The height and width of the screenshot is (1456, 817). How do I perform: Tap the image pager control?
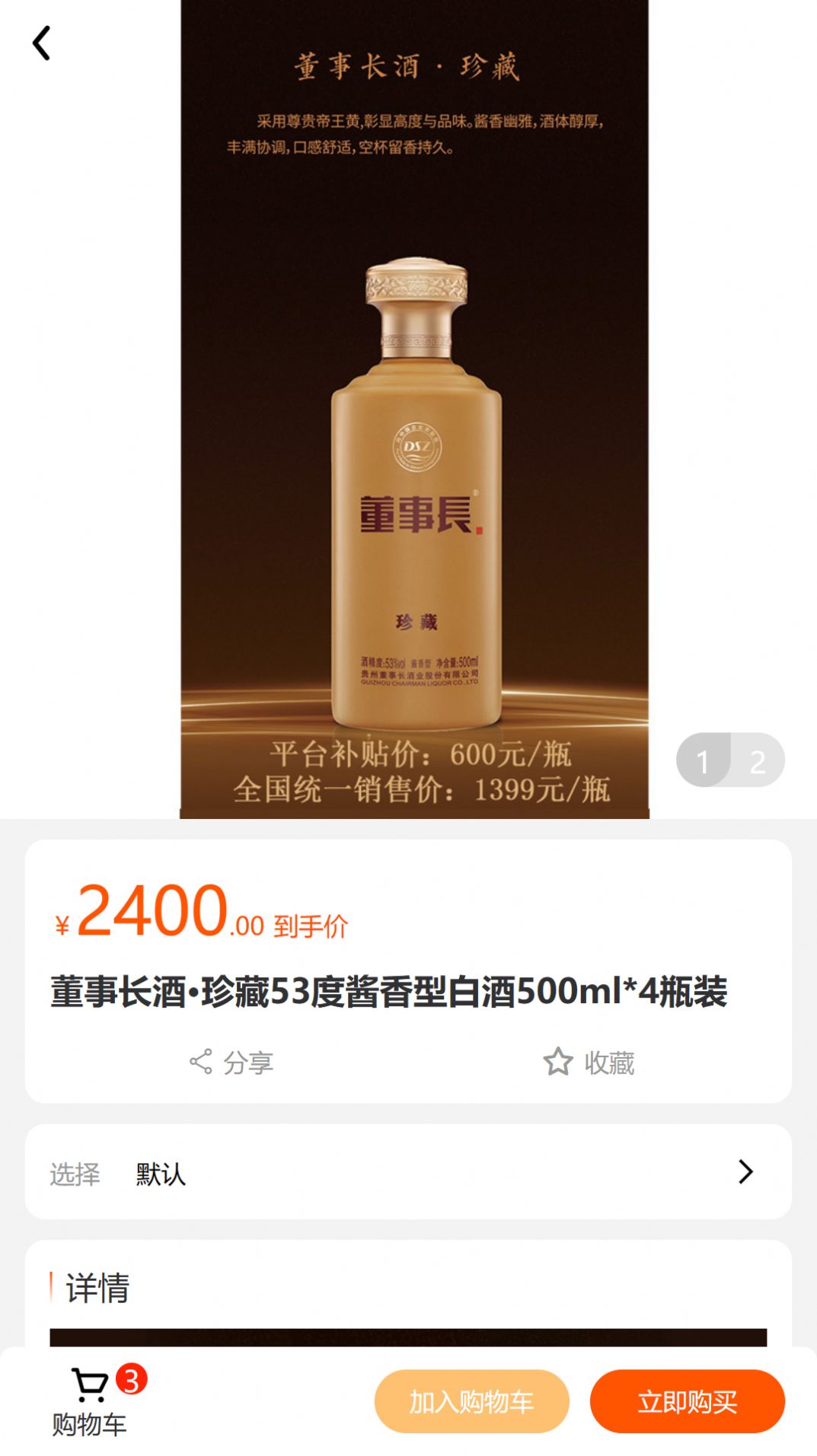pyautogui.click(x=731, y=760)
